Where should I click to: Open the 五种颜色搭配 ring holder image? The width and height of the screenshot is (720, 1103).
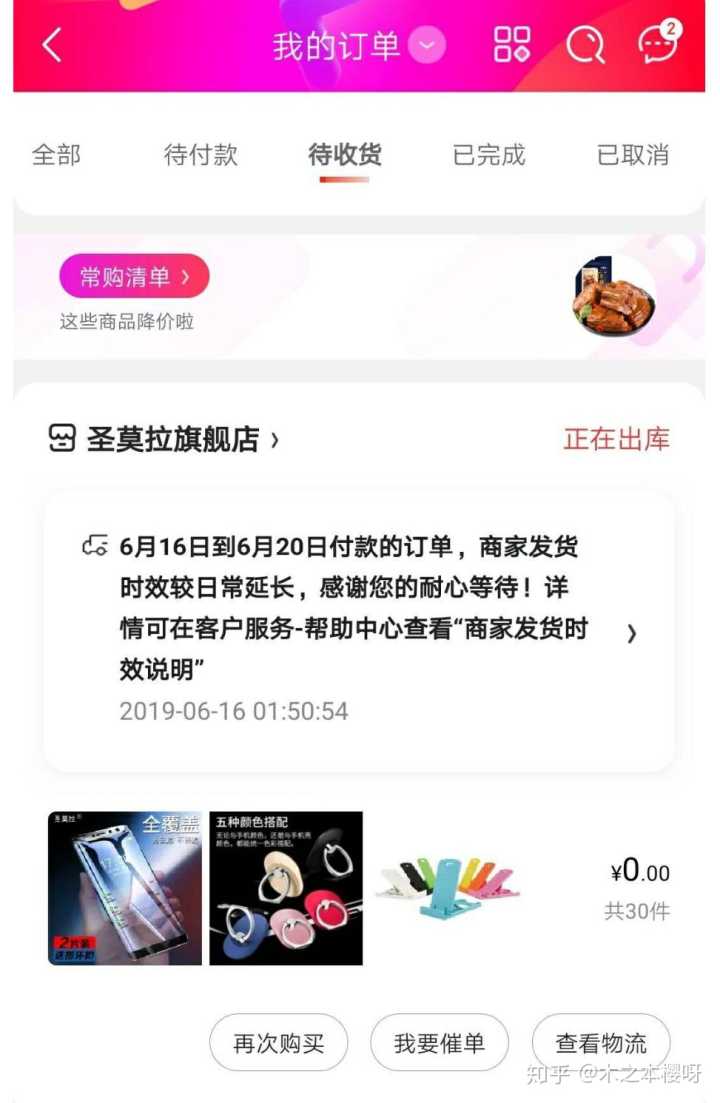coord(286,888)
